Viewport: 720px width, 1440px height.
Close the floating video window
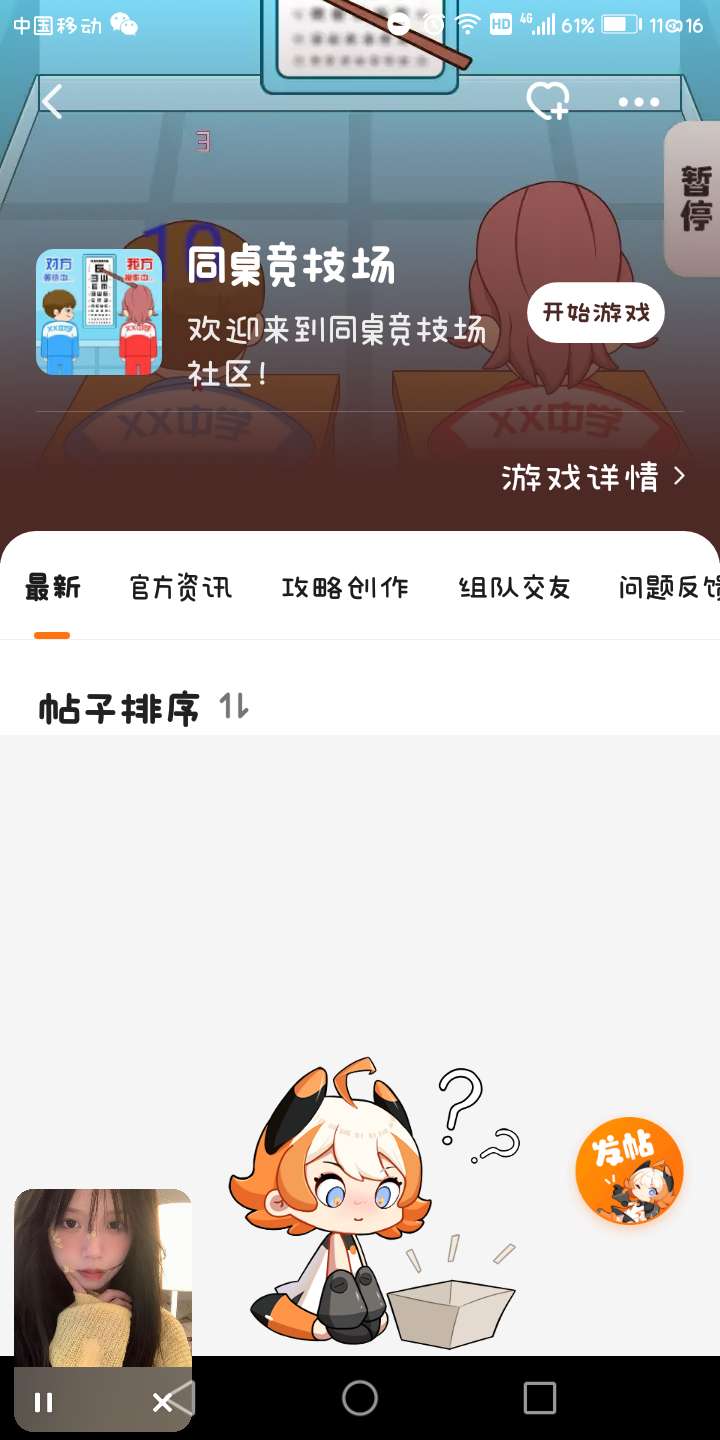coord(162,1402)
